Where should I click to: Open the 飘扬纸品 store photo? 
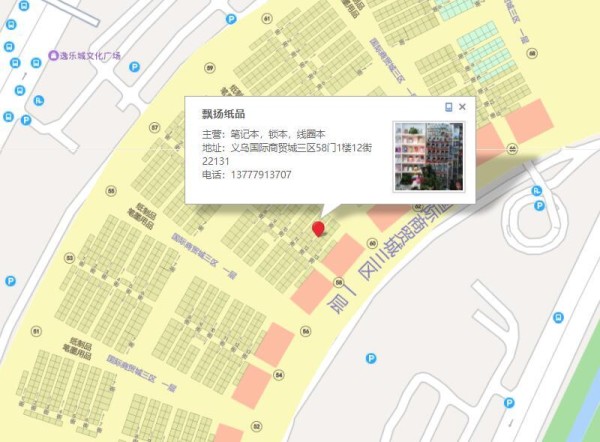tap(428, 156)
